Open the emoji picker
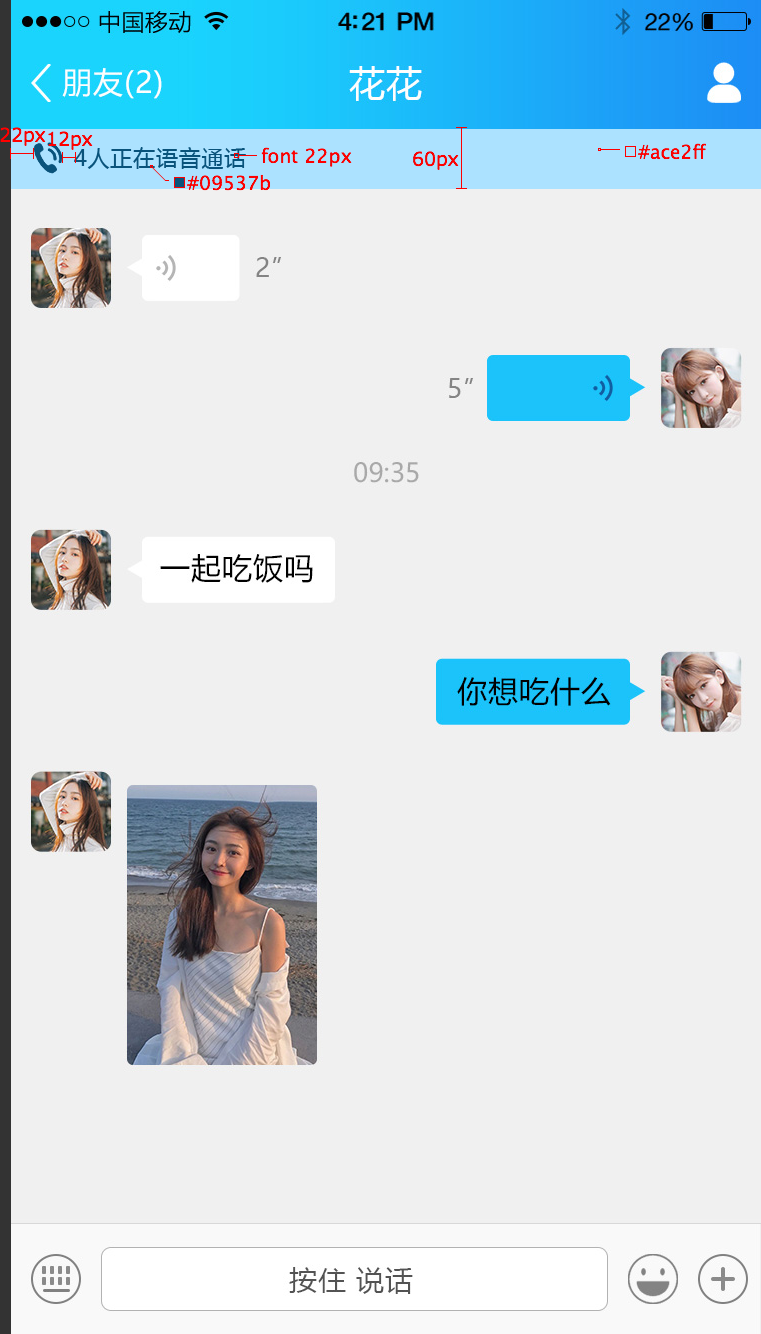Screen dimensions: 761x1334 653,1278
